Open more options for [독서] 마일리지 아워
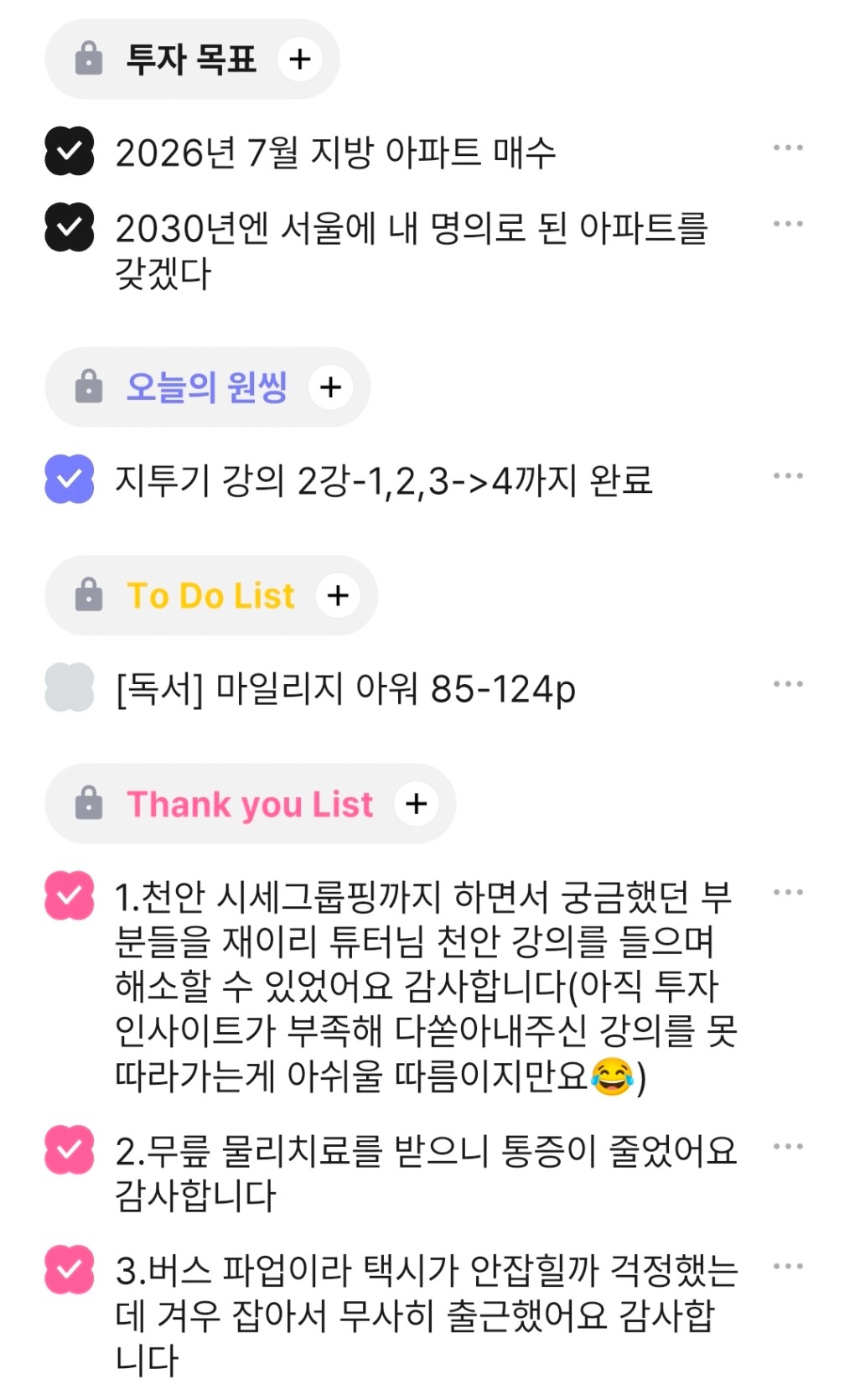This screenshot has height=1400, width=860. point(788,684)
